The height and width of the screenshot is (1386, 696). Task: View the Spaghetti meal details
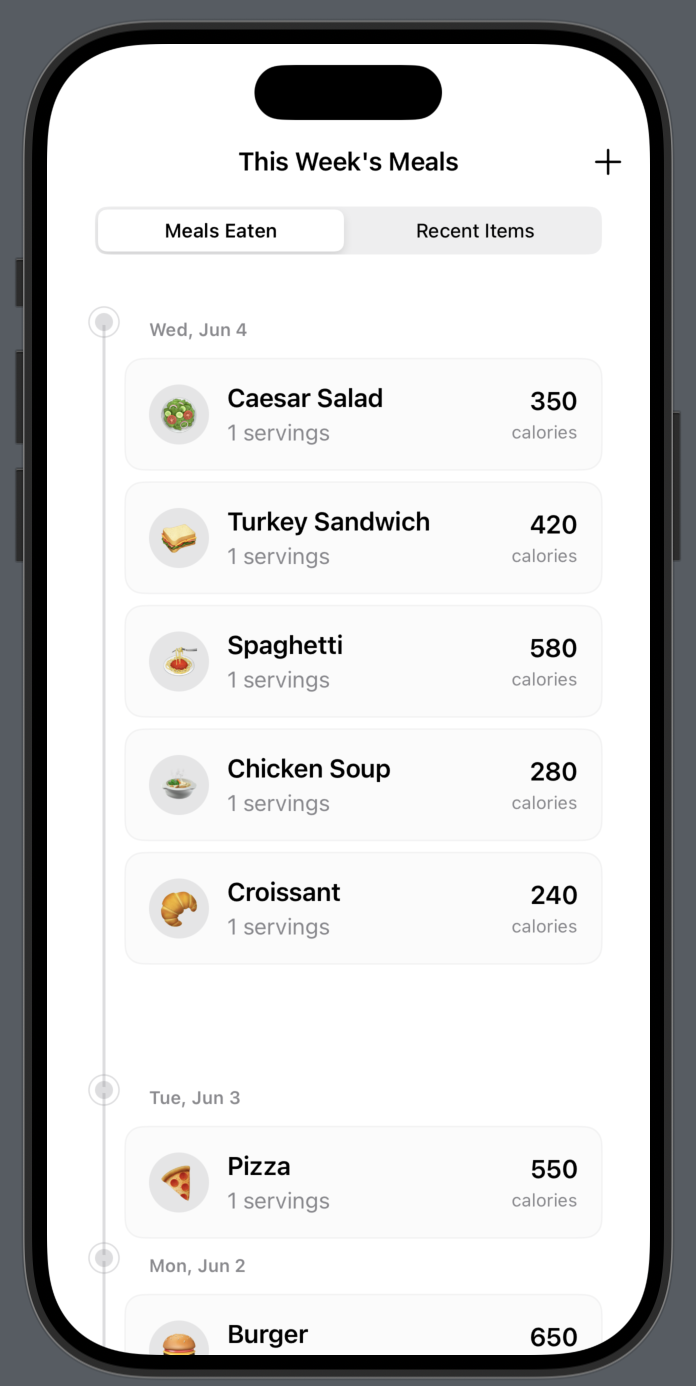[x=363, y=661]
